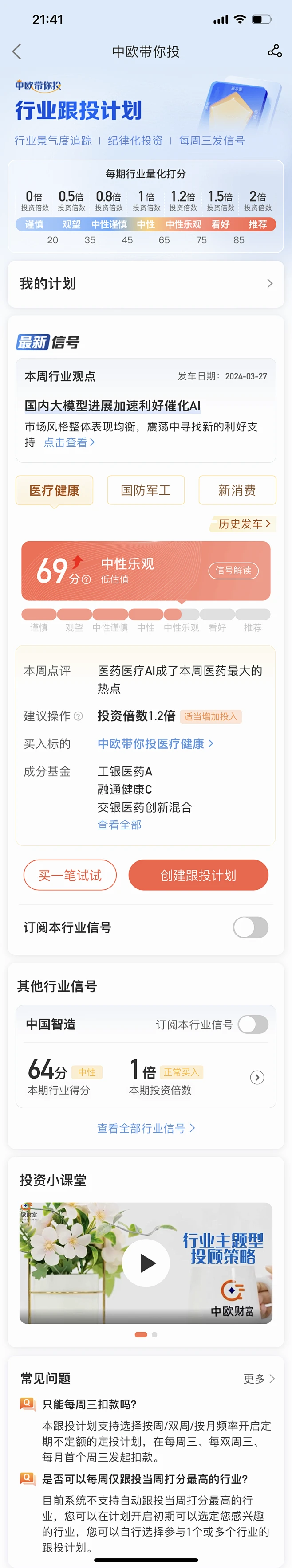Switch to the 国防军工 tab

[146, 490]
